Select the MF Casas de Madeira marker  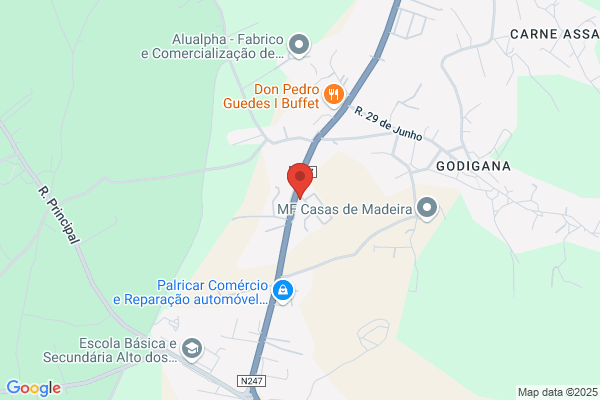tap(427, 208)
